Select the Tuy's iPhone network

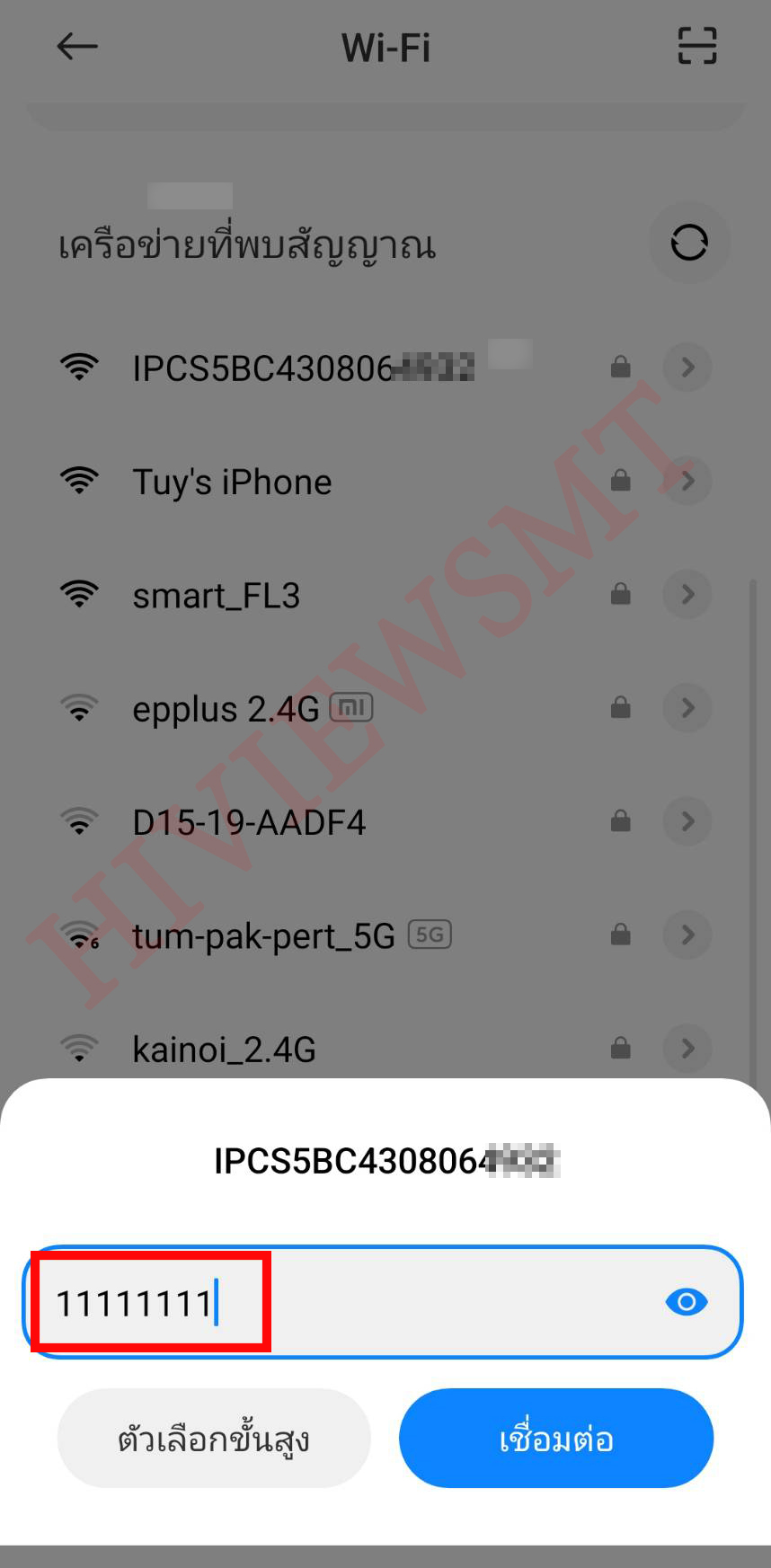point(232,483)
